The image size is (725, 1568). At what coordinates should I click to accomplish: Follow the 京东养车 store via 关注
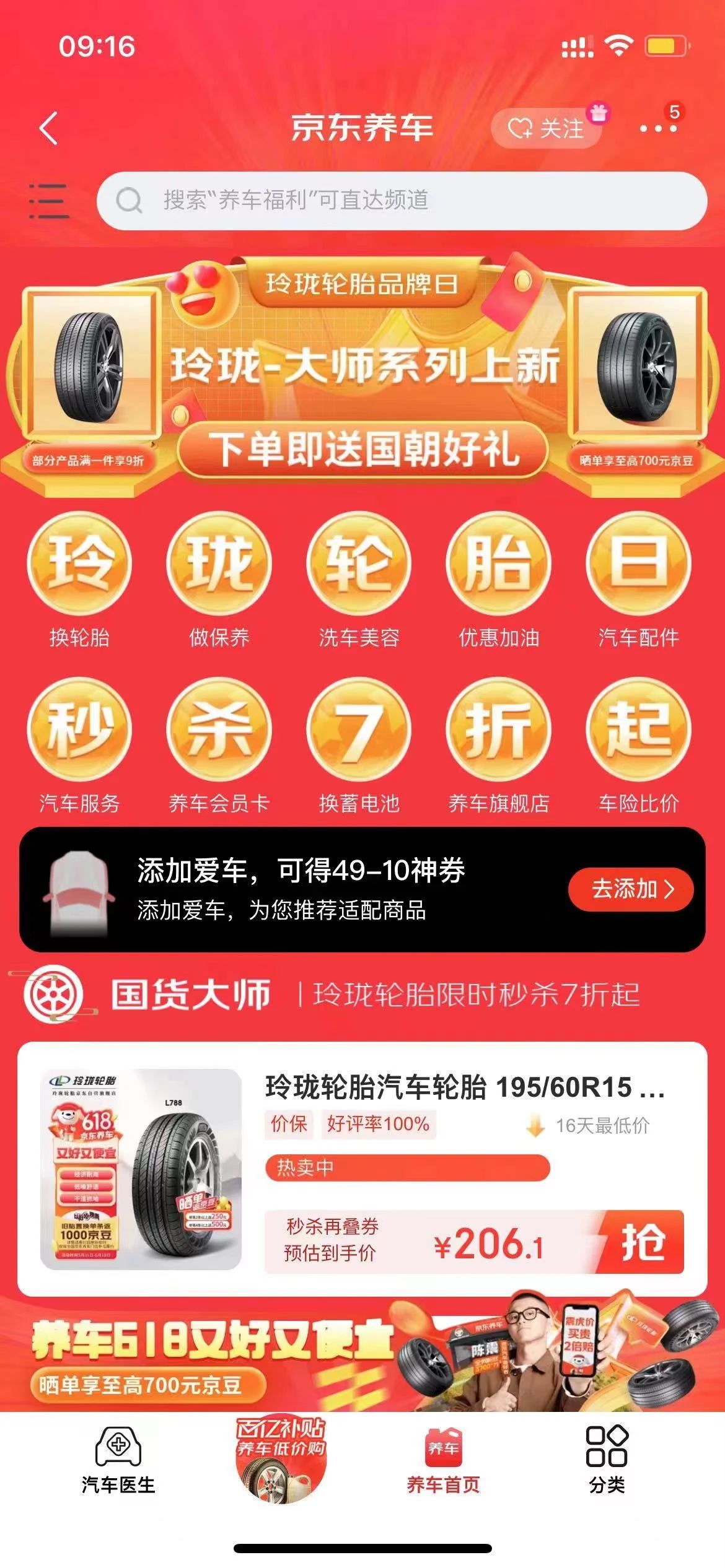tap(546, 129)
